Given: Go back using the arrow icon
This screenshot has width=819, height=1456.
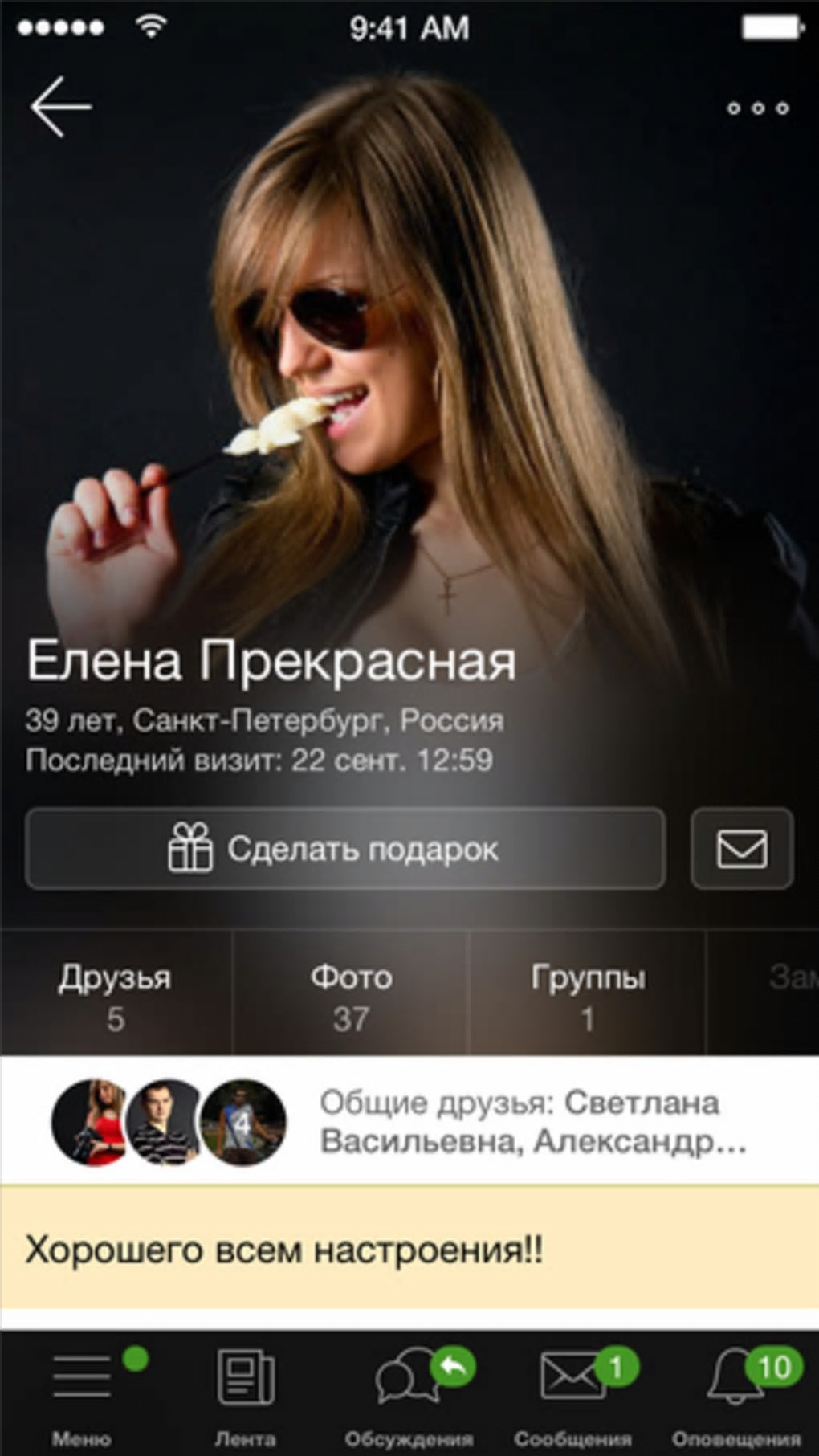Looking at the screenshot, I should pos(61,106).
